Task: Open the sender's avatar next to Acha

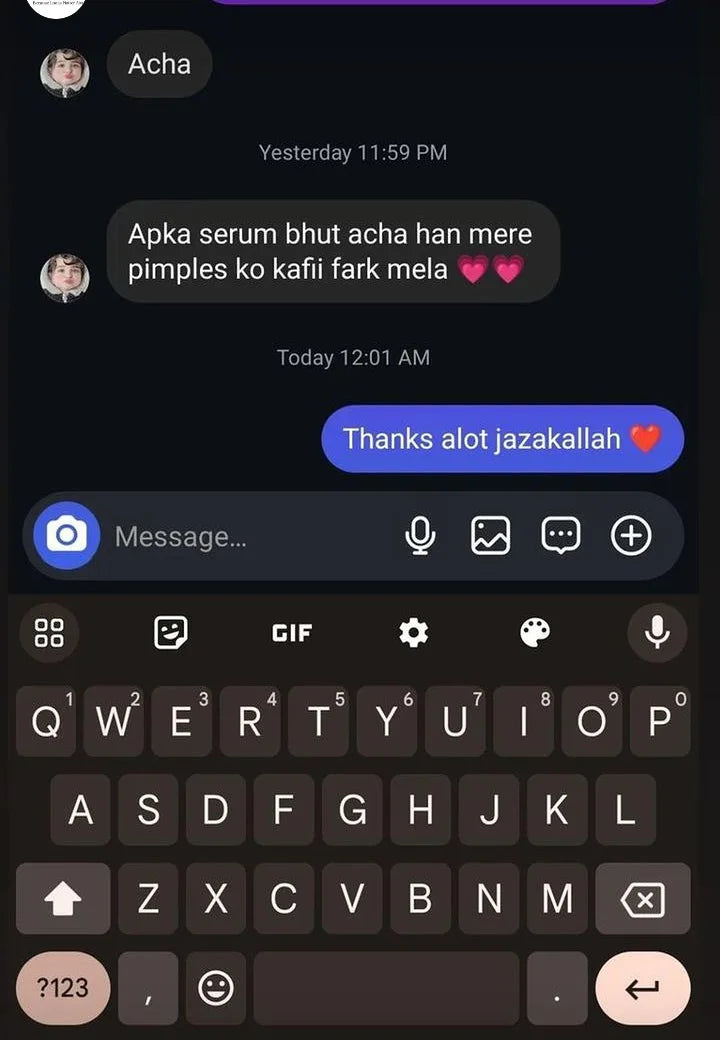Action: pos(64,73)
